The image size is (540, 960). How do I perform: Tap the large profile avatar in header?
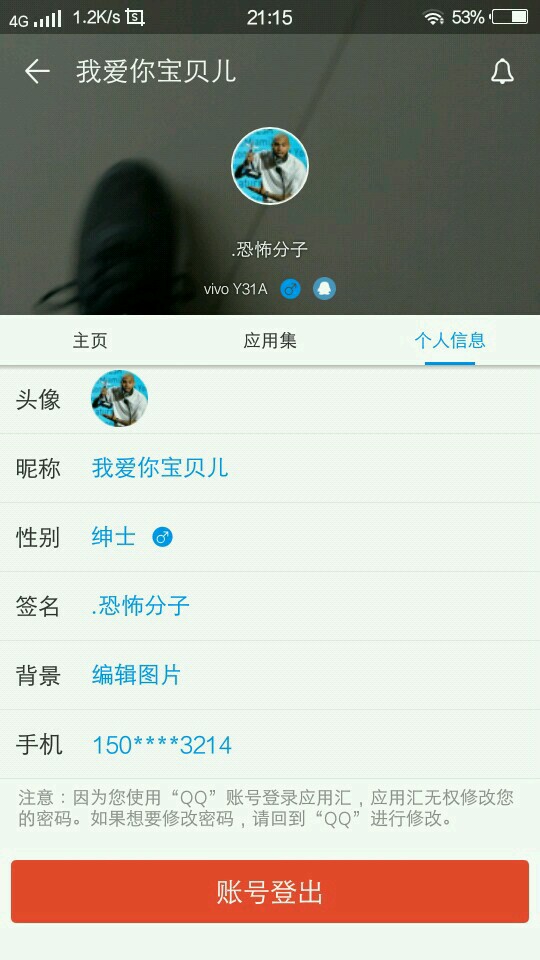click(x=270, y=166)
